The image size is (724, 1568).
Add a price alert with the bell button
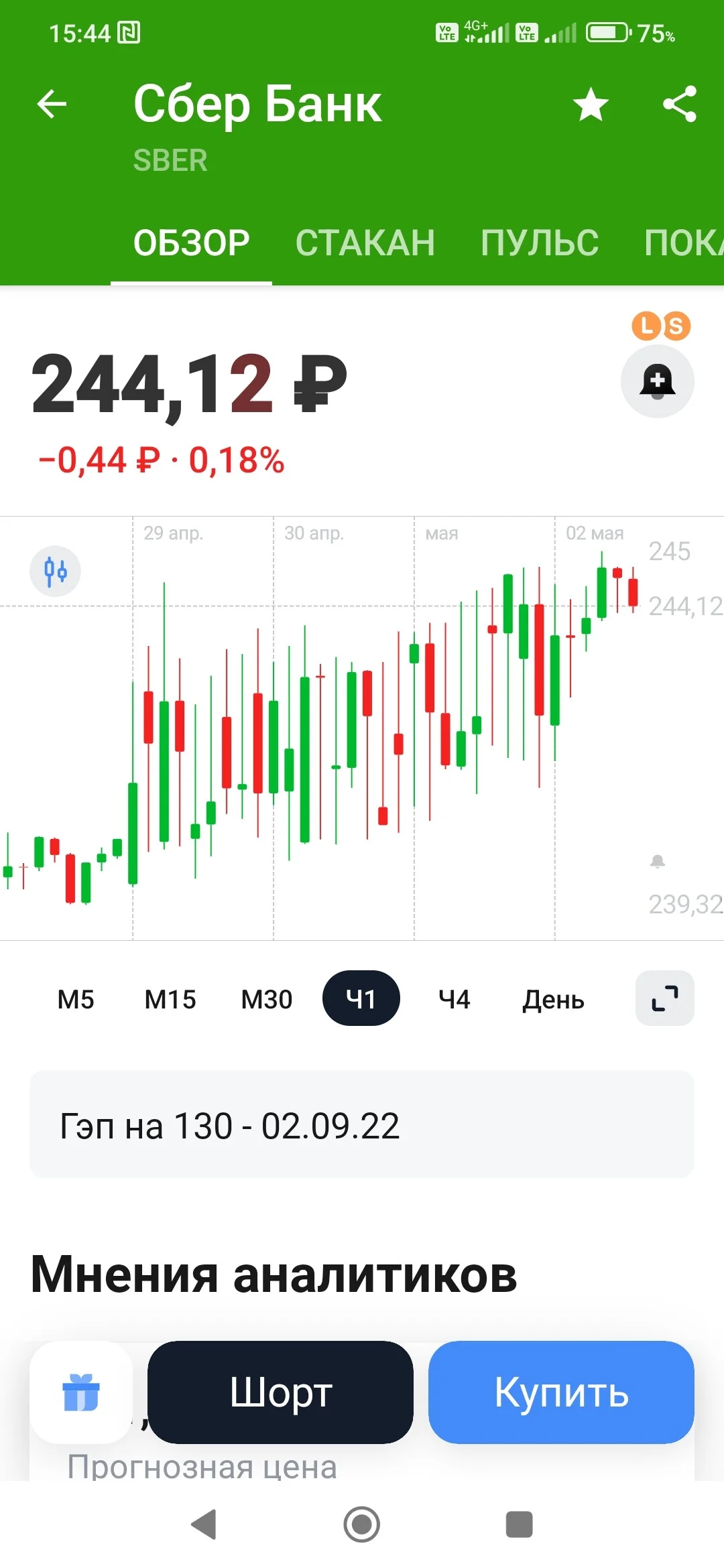[658, 381]
